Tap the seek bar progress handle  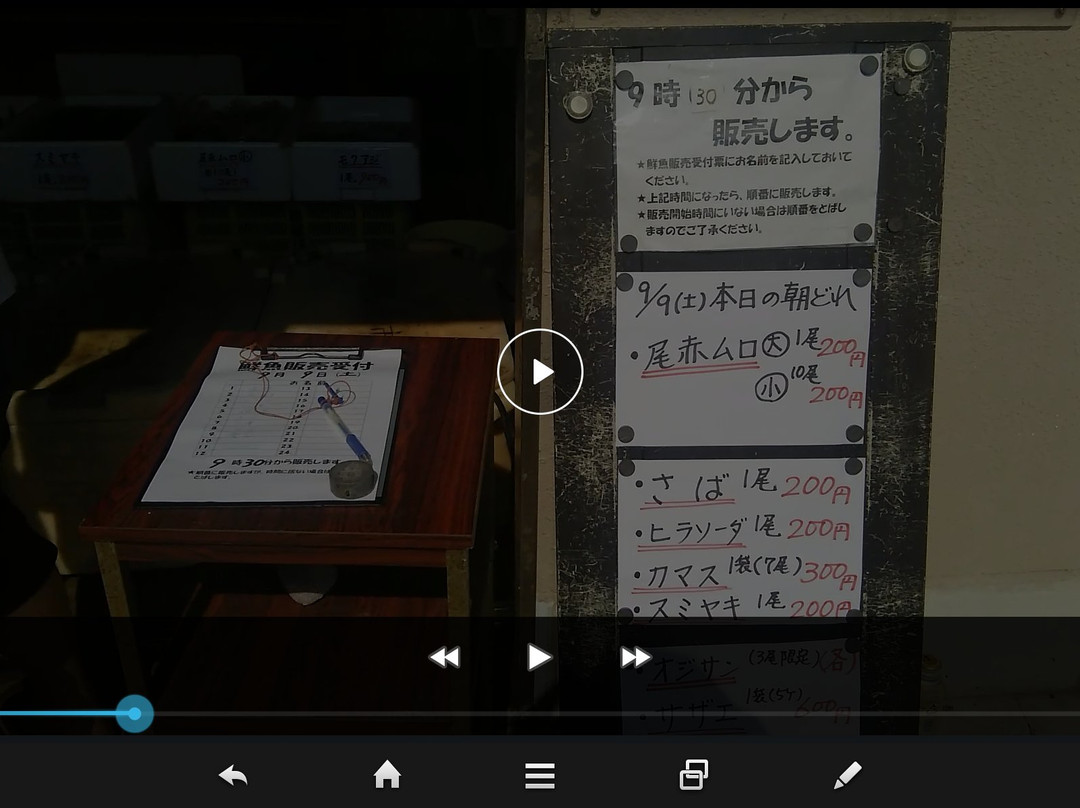coord(134,714)
